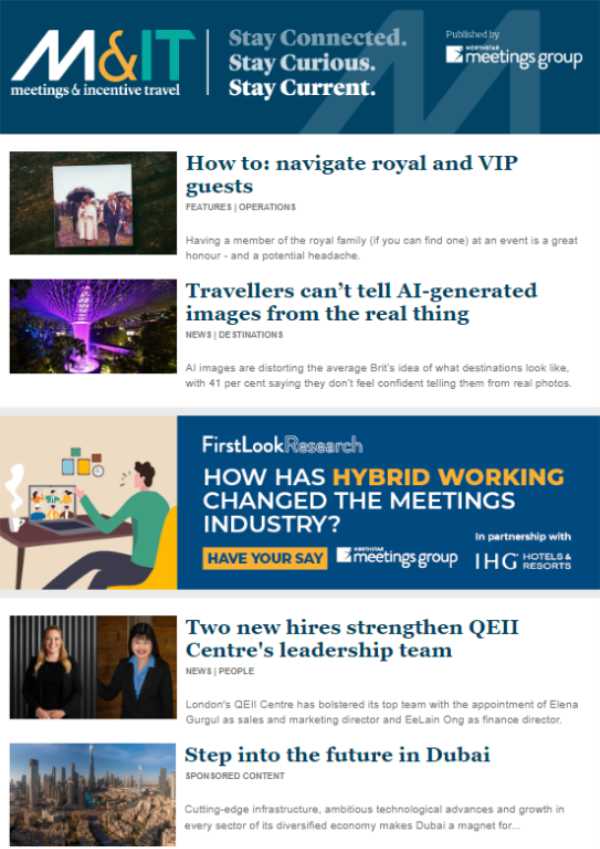
Task: Open the royal guests photo thumbnail
Action: pos(93,203)
